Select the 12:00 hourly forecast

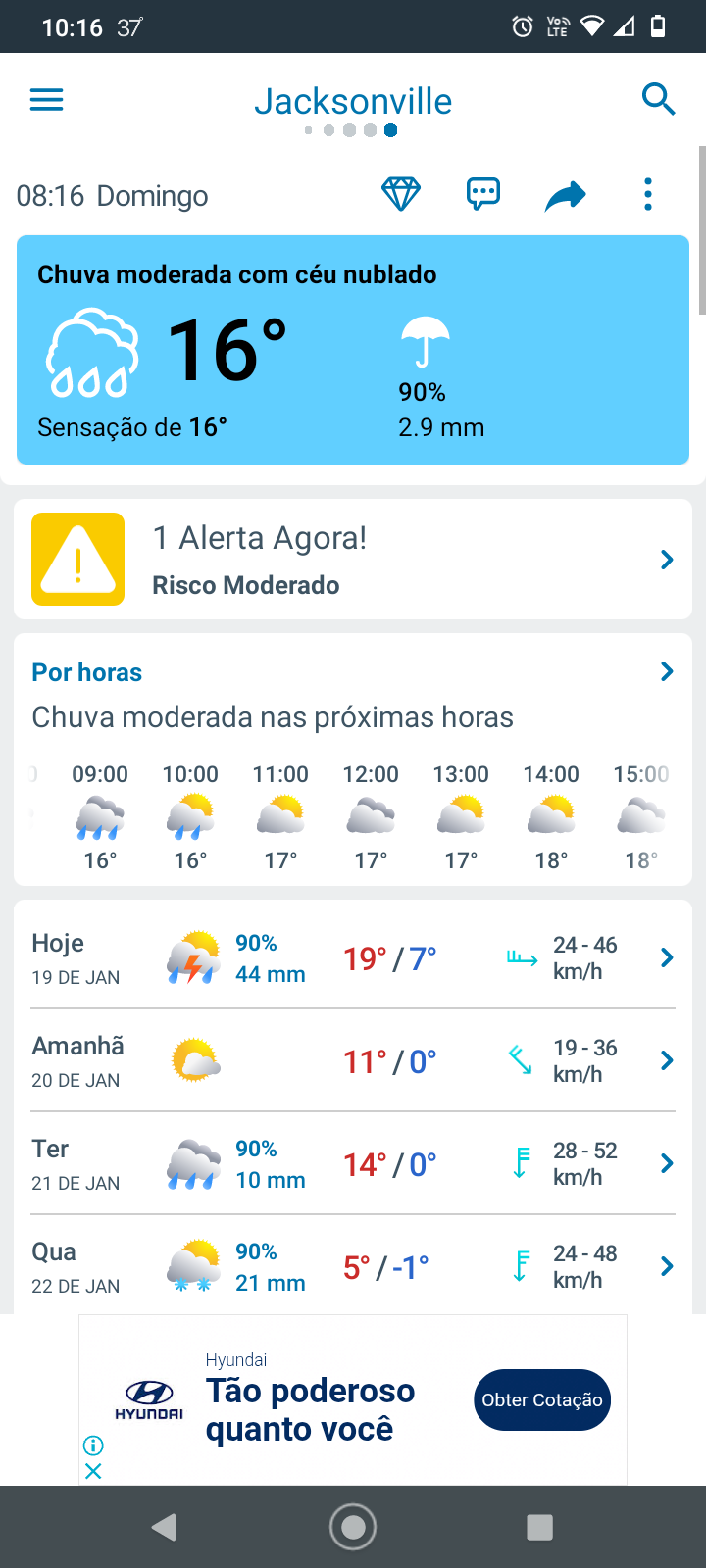coord(371,817)
